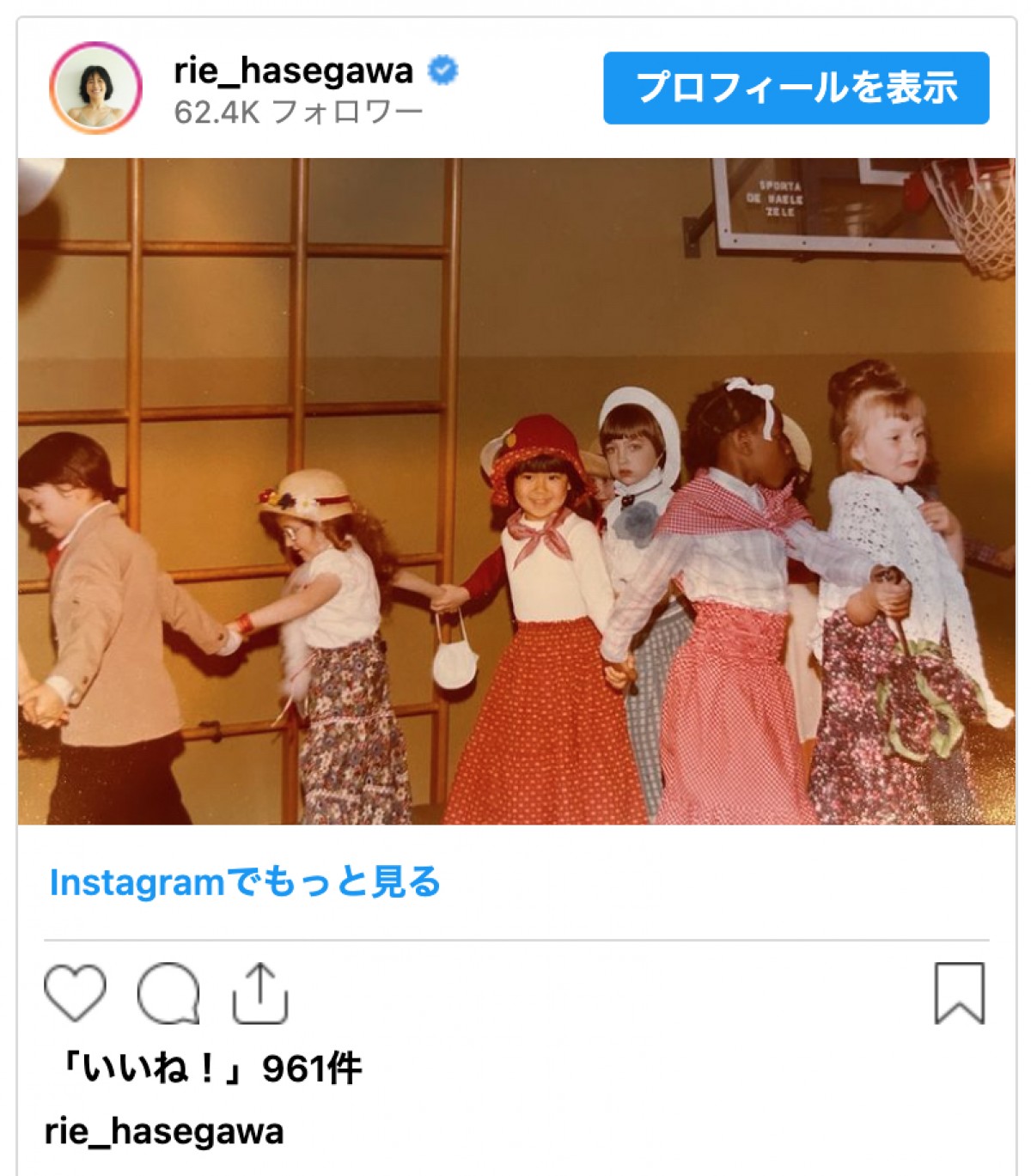Screen dimensions: 1031x1176
Task: Open comments via speech bubble icon
Action: (168, 992)
